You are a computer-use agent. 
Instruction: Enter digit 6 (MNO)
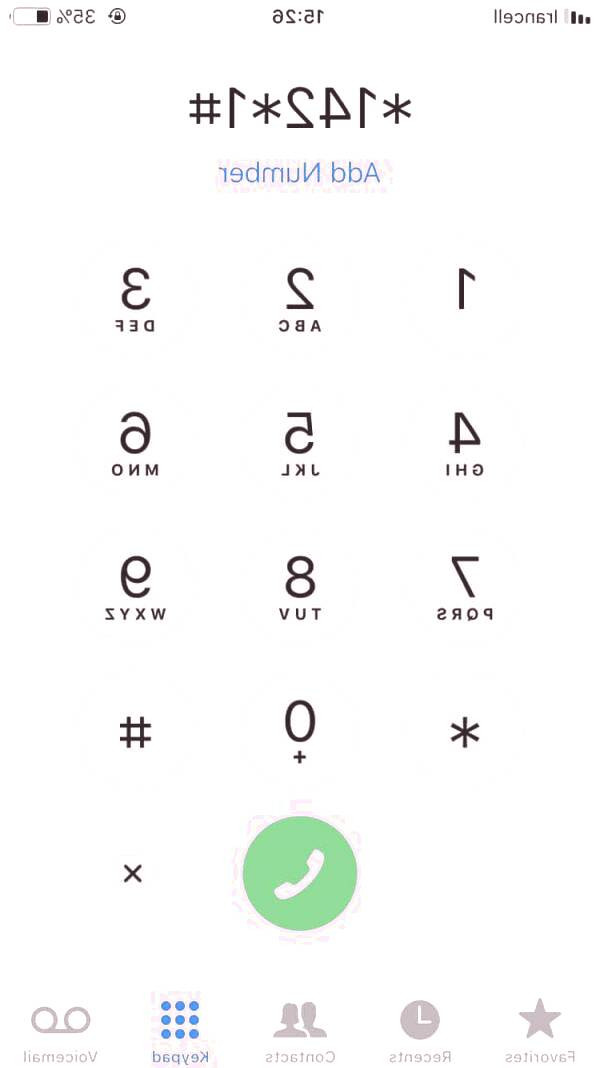click(136, 442)
